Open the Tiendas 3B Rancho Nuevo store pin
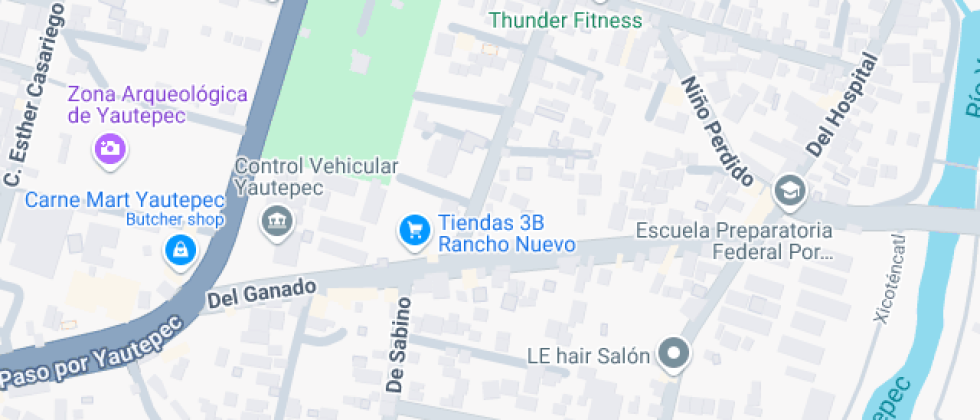Screen dimensions: 980x420 tap(413, 231)
